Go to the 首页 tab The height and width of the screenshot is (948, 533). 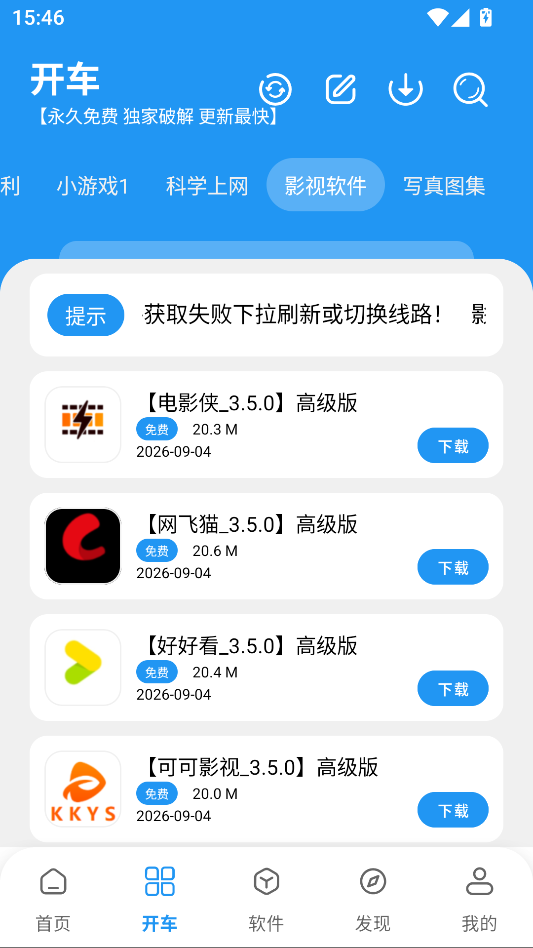pyautogui.click(x=53, y=900)
